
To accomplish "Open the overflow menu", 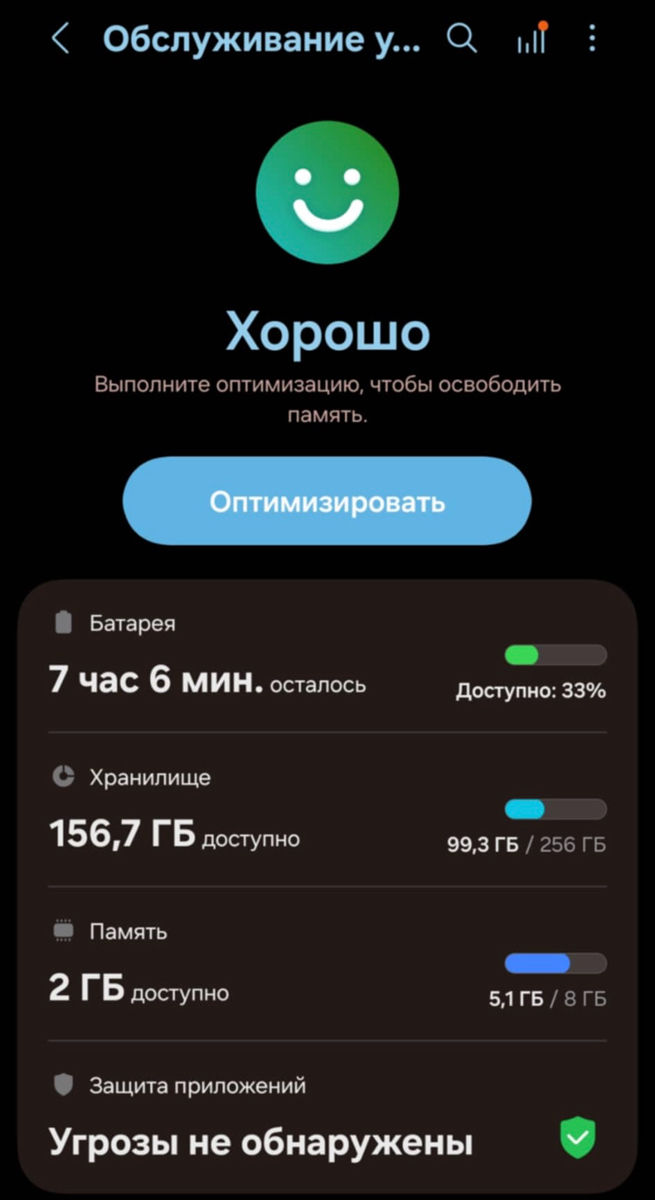I will 593,40.
